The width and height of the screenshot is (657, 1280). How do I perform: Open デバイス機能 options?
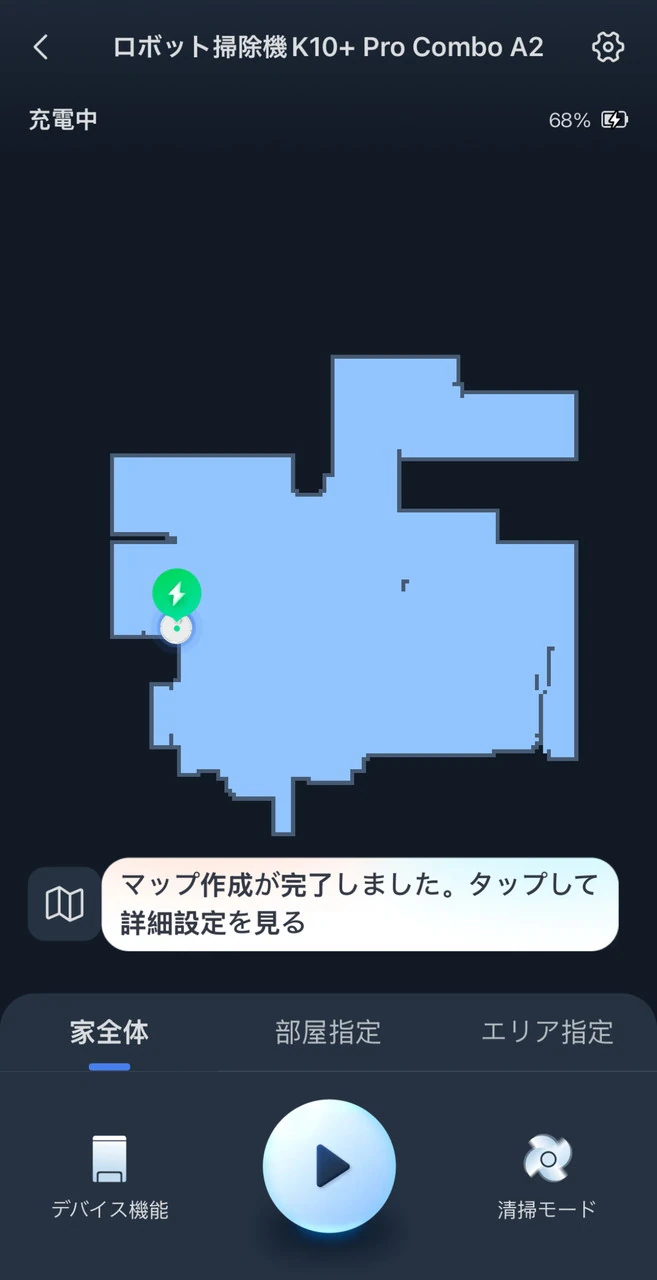coord(110,1178)
